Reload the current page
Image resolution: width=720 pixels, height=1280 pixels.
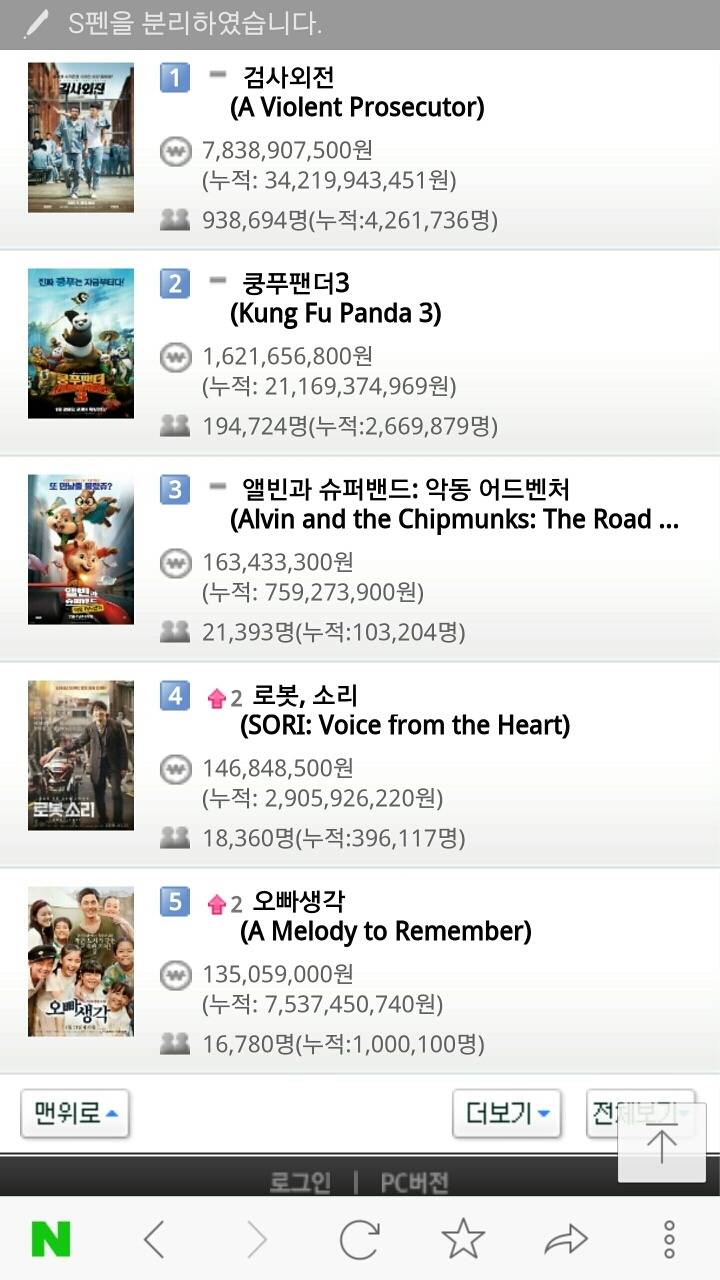(x=359, y=1240)
